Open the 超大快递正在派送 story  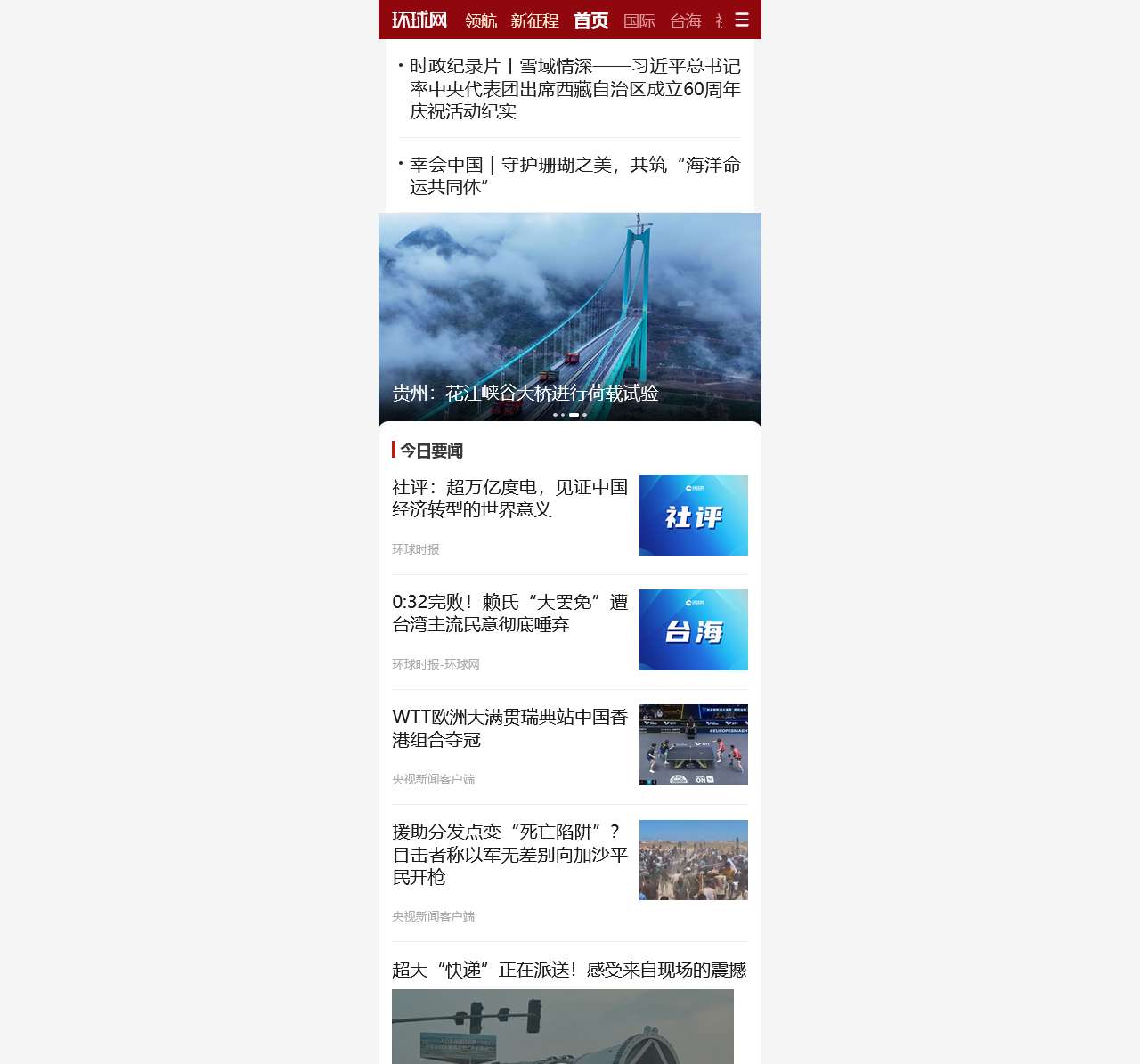pos(568,970)
